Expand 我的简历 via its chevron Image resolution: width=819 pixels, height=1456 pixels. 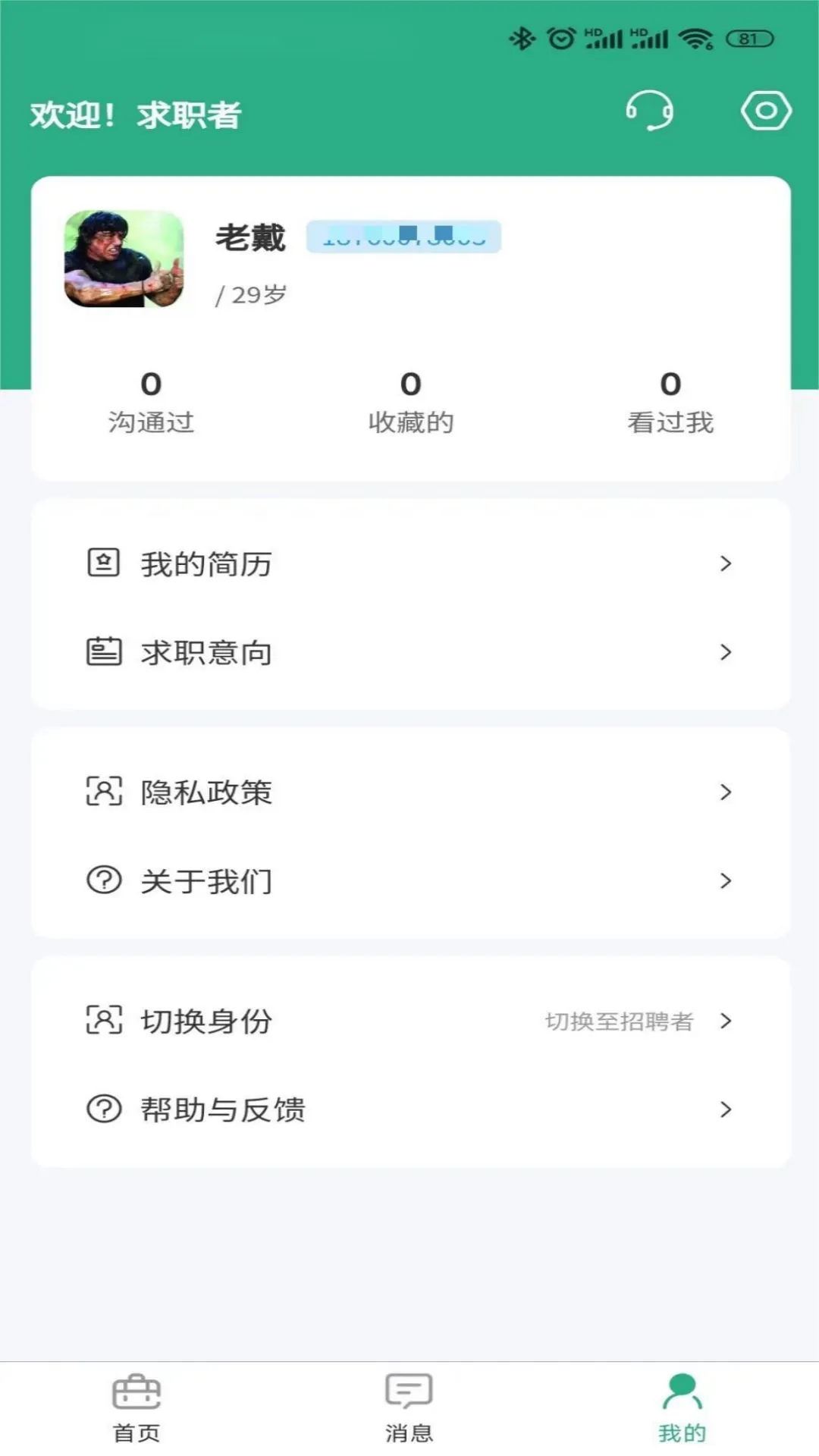pyautogui.click(x=726, y=563)
